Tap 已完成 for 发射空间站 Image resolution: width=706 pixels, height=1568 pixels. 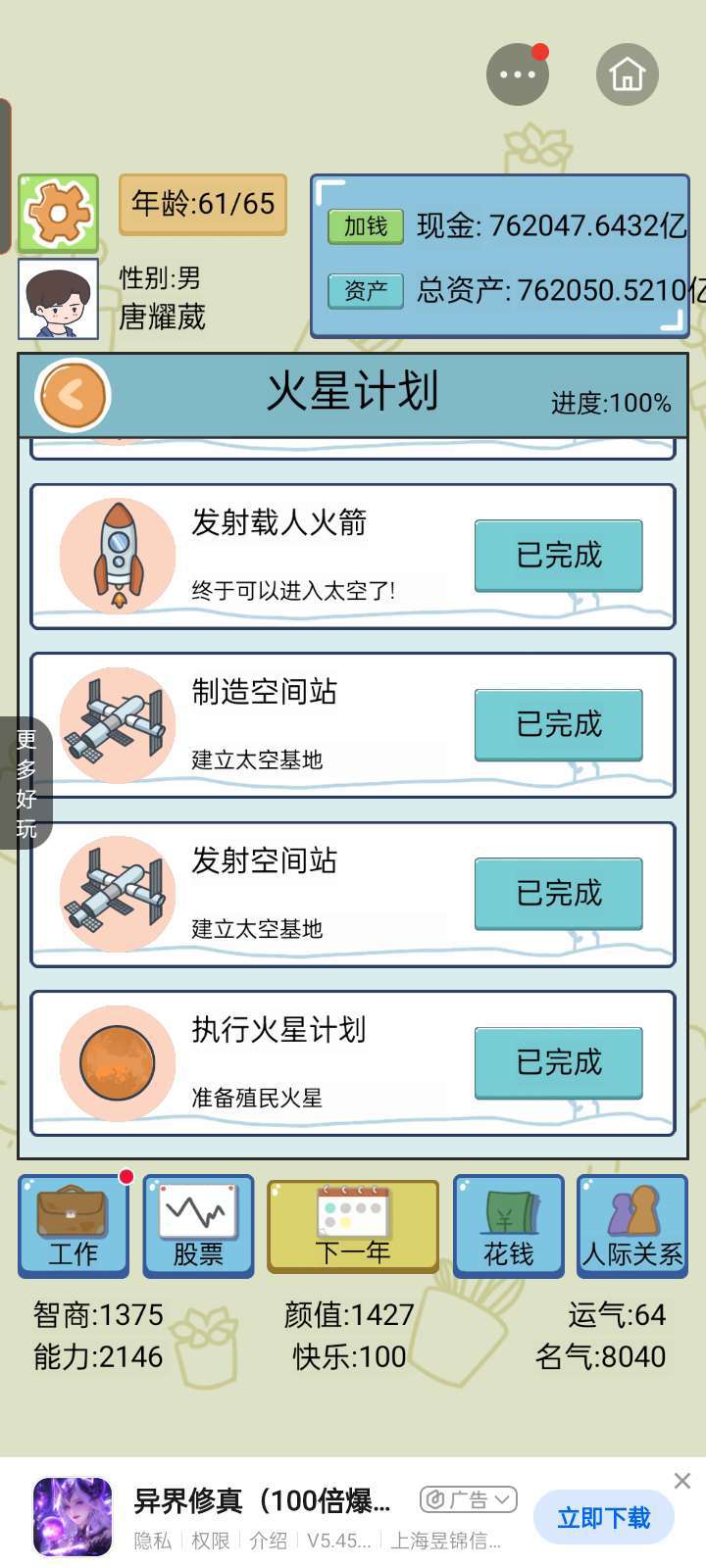559,894
